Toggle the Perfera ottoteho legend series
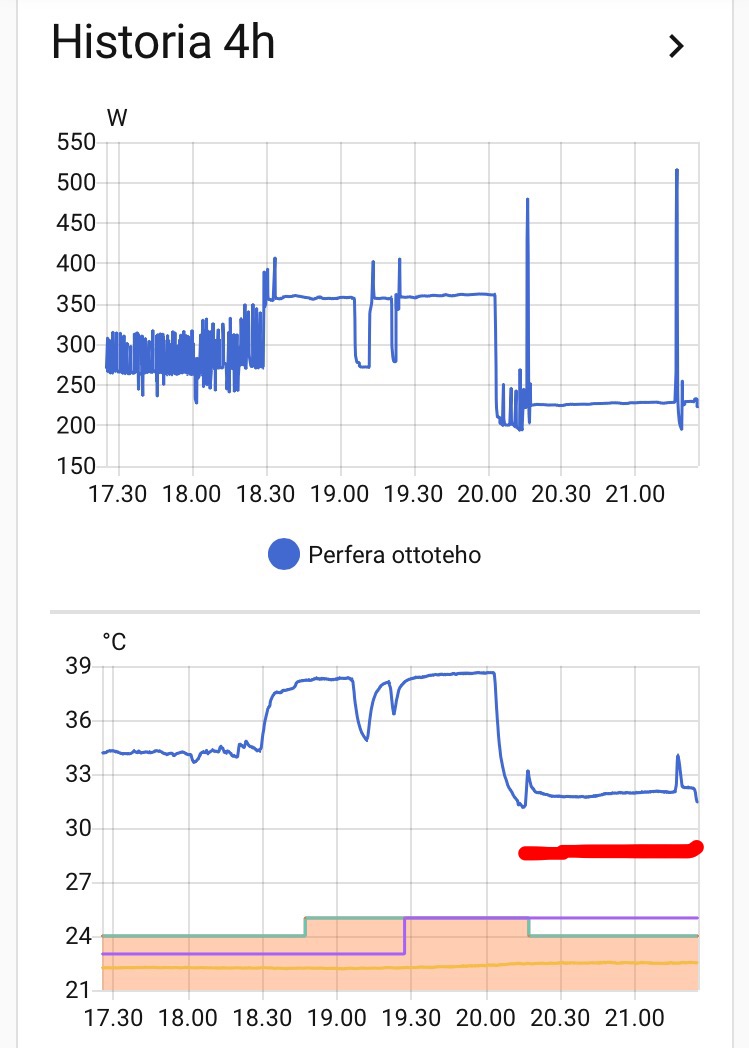This screenshot has height=1048, width=749. (x=375, y=554)
